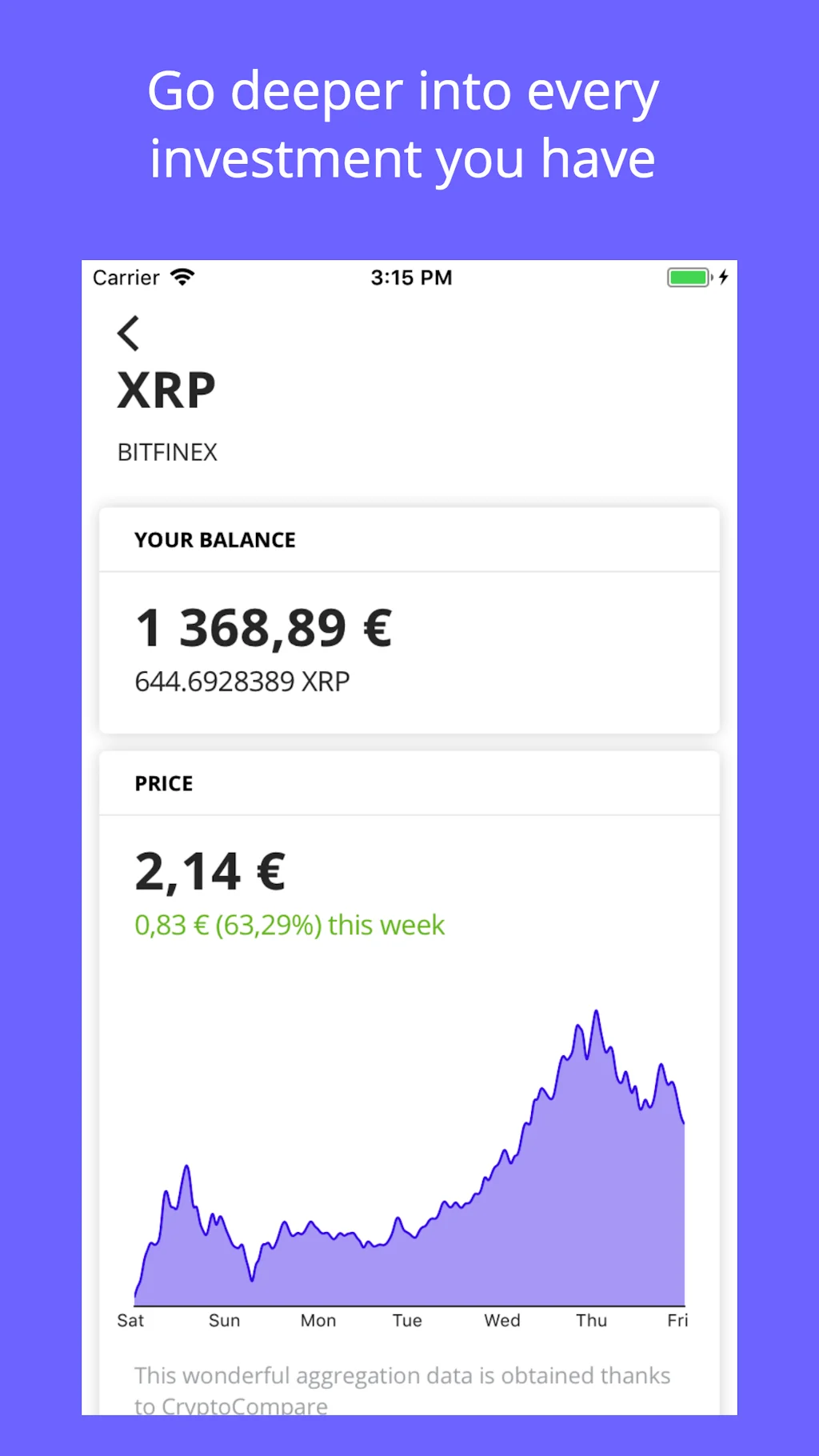
Task: Select the 3:15 PM clock text
Action: coord(411,277)
